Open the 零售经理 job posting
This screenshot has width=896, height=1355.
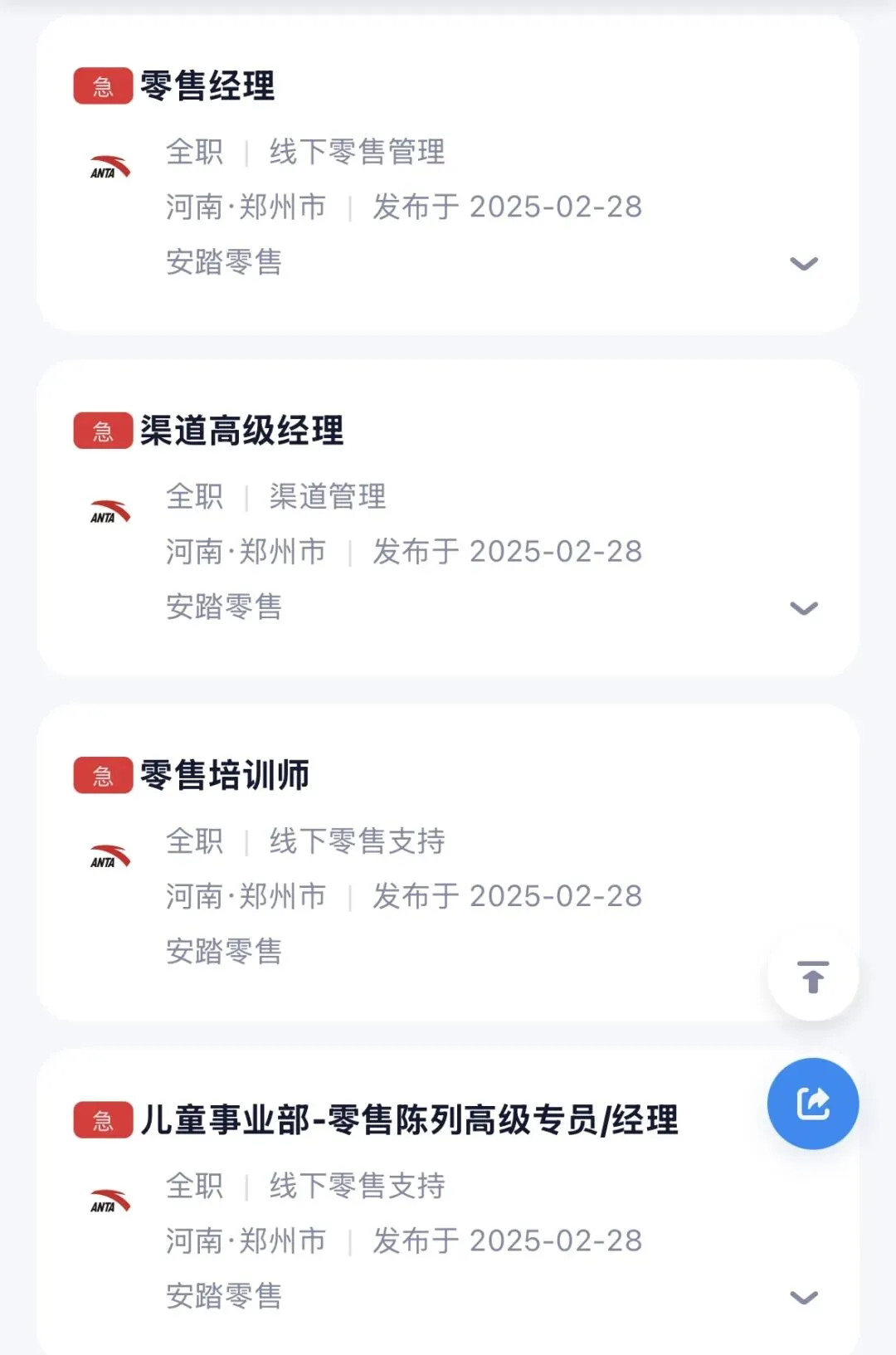207,86
